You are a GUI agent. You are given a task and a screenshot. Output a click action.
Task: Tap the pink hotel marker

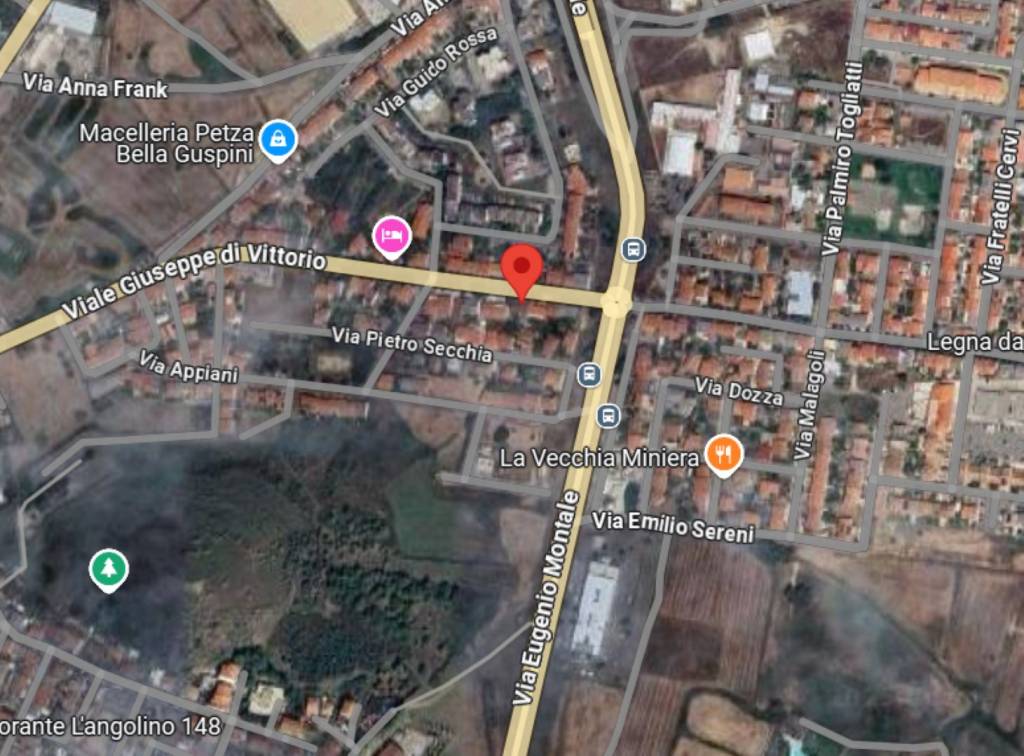392,237
